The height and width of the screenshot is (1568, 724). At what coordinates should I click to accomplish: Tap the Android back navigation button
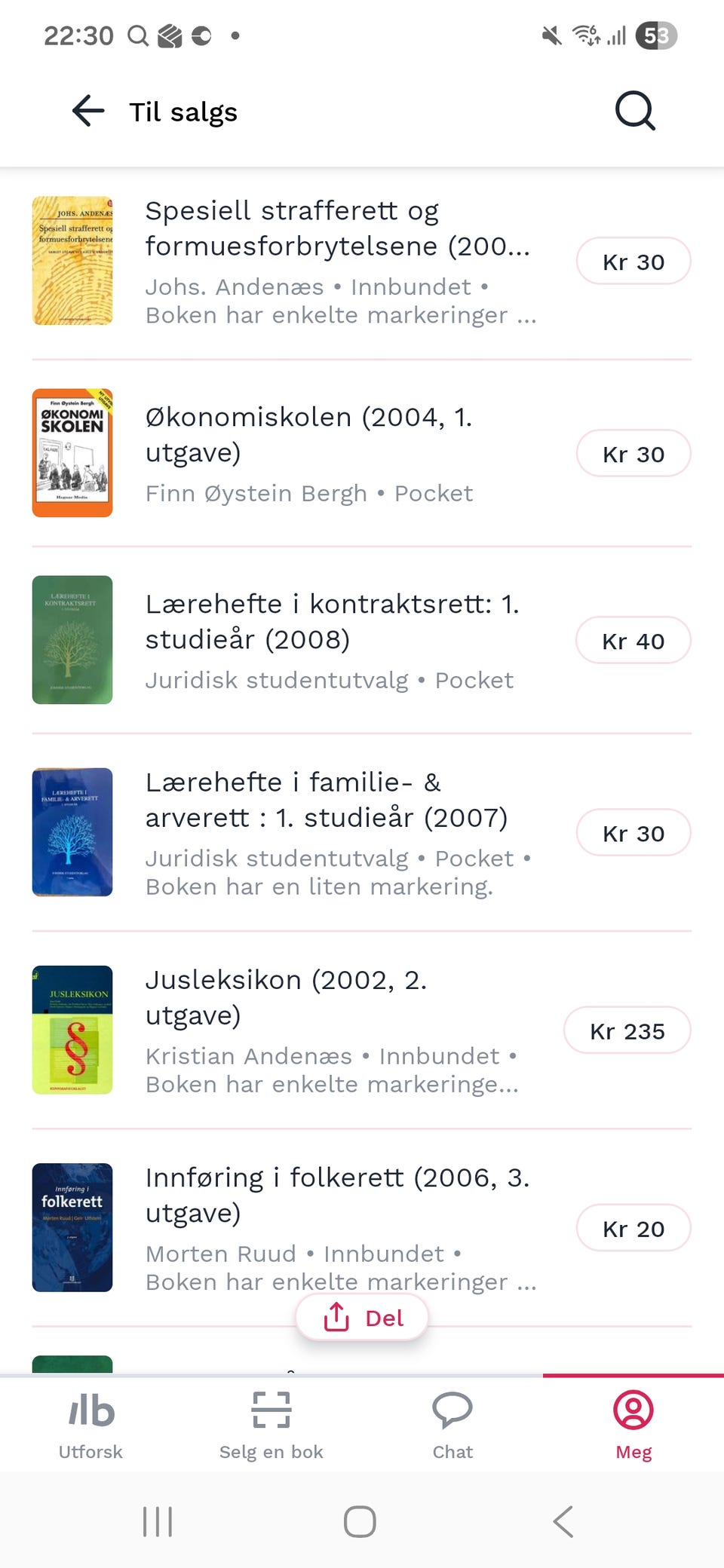click(x=563, y=1521)
